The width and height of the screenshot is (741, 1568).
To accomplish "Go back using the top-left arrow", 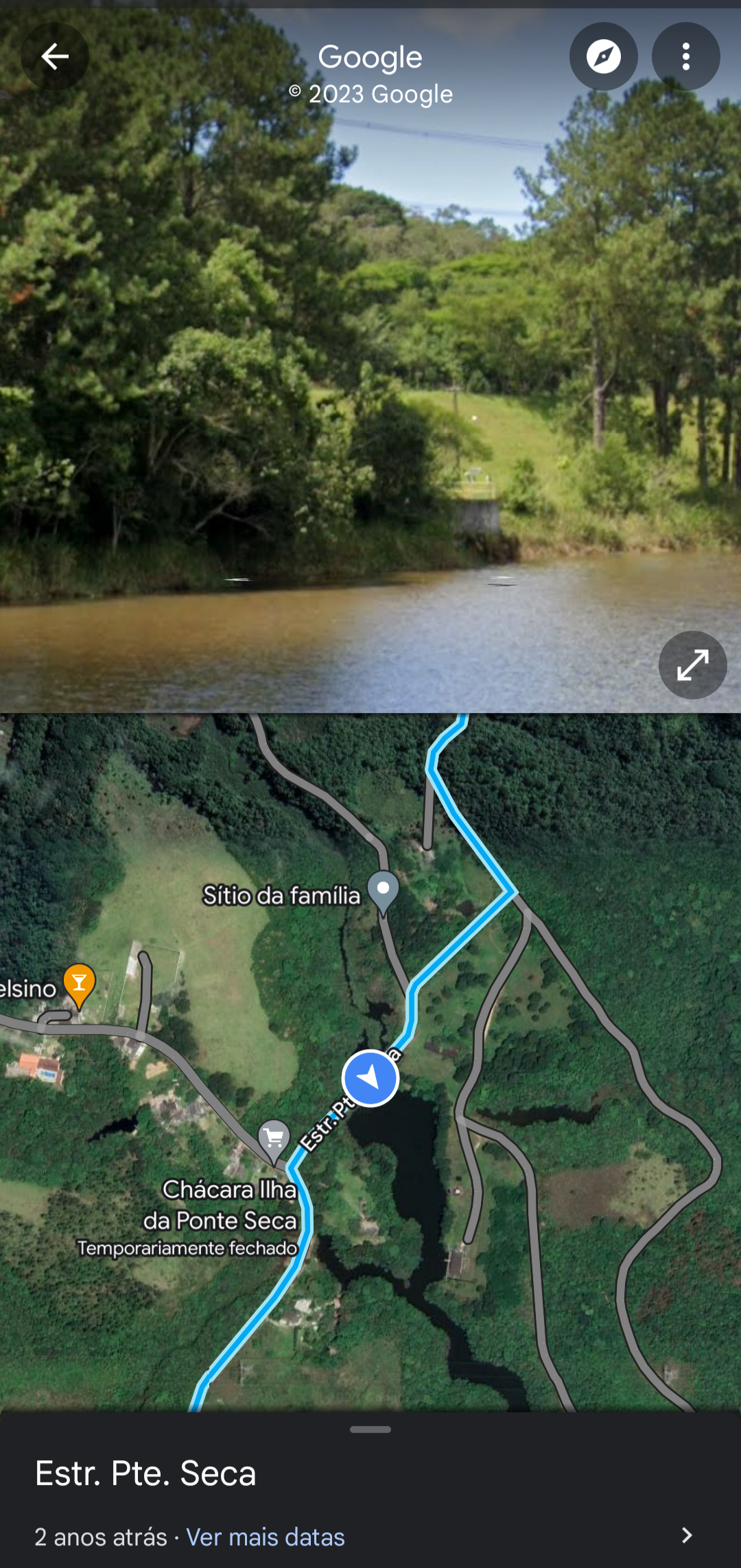I will (55, 56).
